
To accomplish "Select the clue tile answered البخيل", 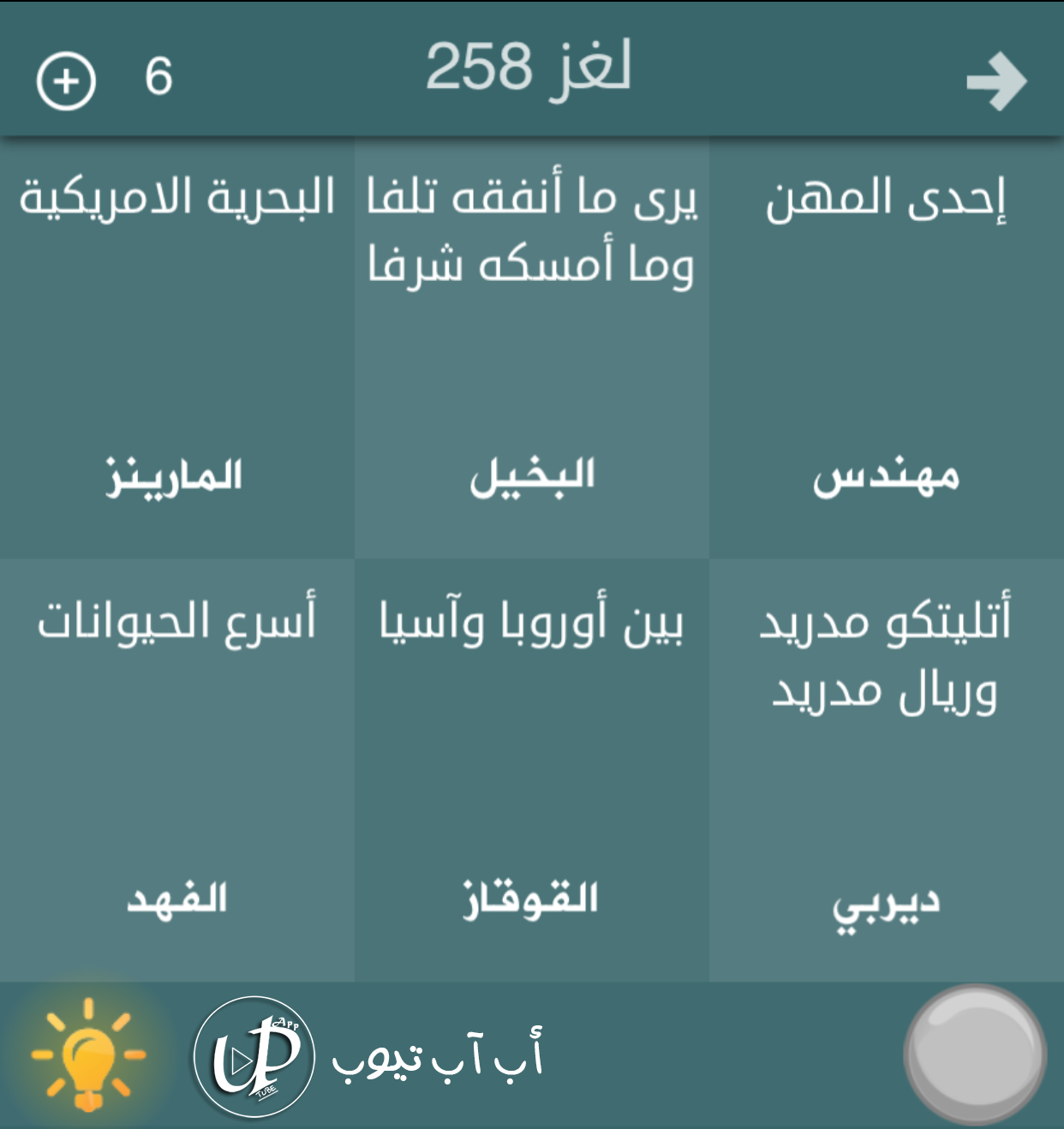I will point(531,348).
